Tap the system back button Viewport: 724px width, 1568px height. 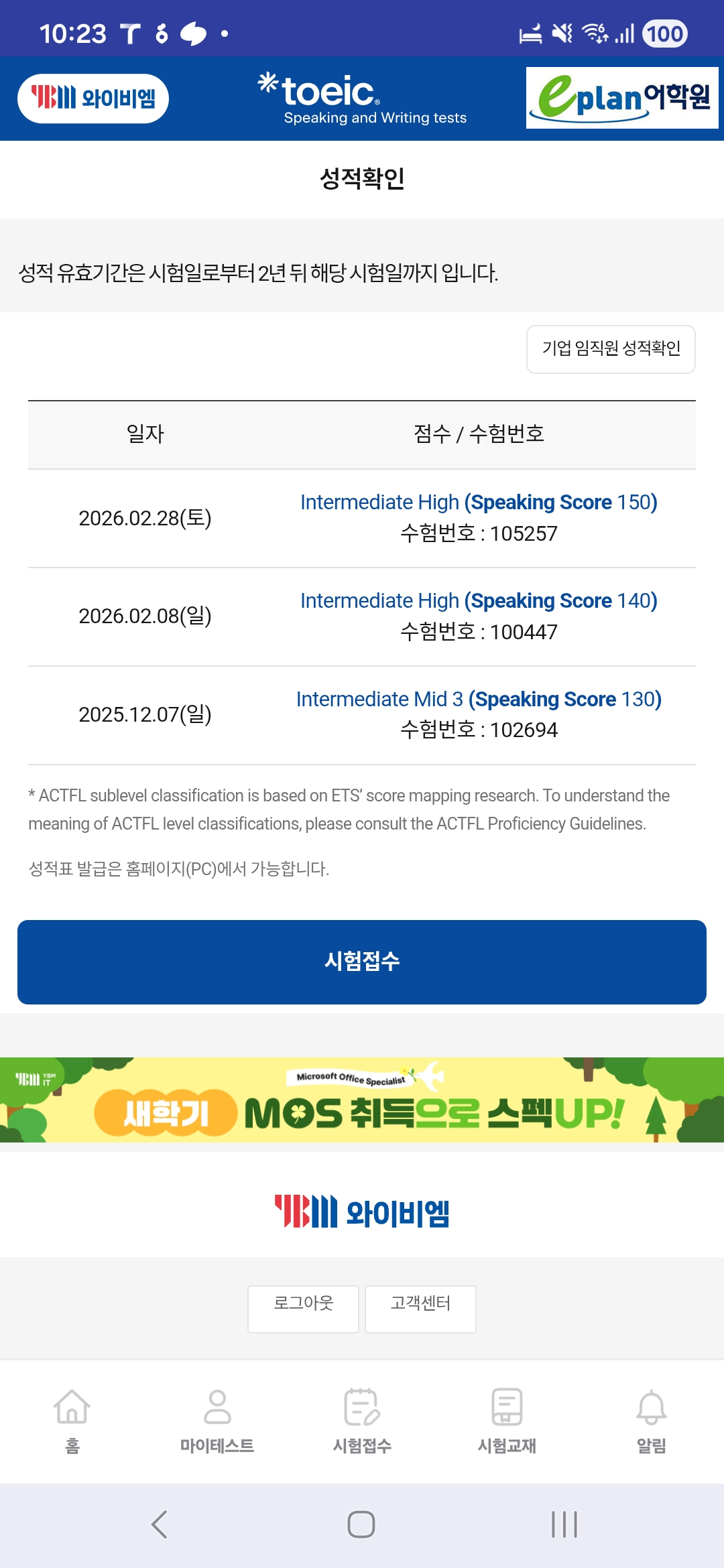click(160, 1524)
